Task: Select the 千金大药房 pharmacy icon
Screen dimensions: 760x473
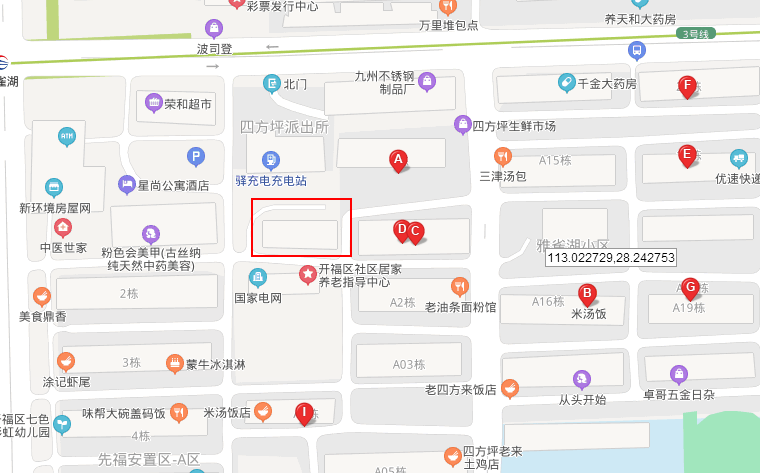Action: click(x=565, y=81)
